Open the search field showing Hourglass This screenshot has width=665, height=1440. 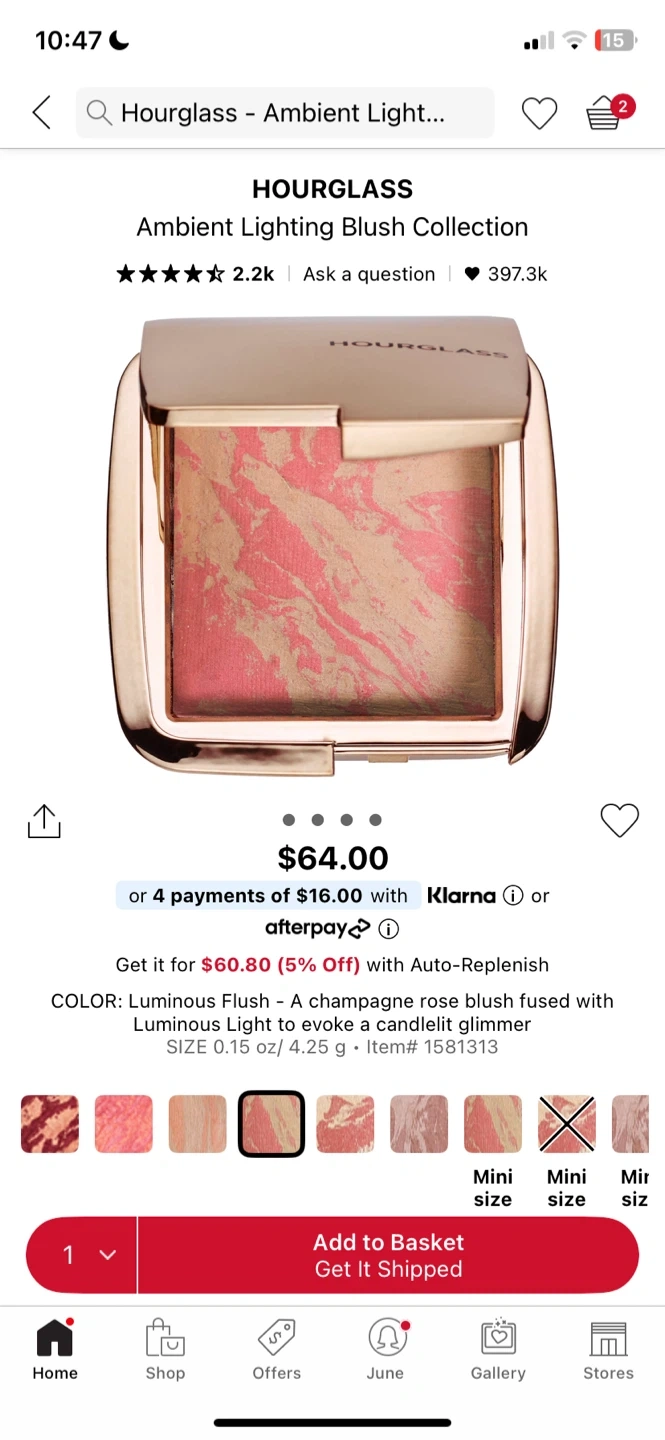(285, 112)
